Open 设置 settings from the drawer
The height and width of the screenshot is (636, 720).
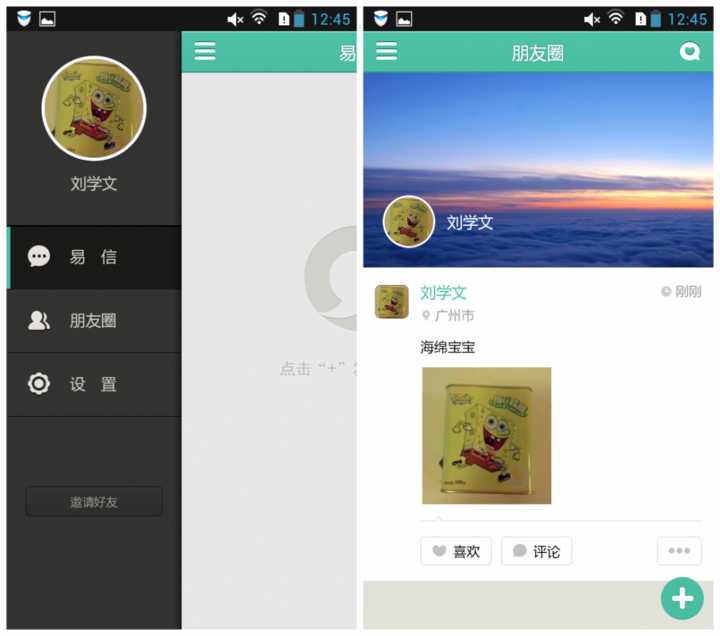click(x=93, y=384)
